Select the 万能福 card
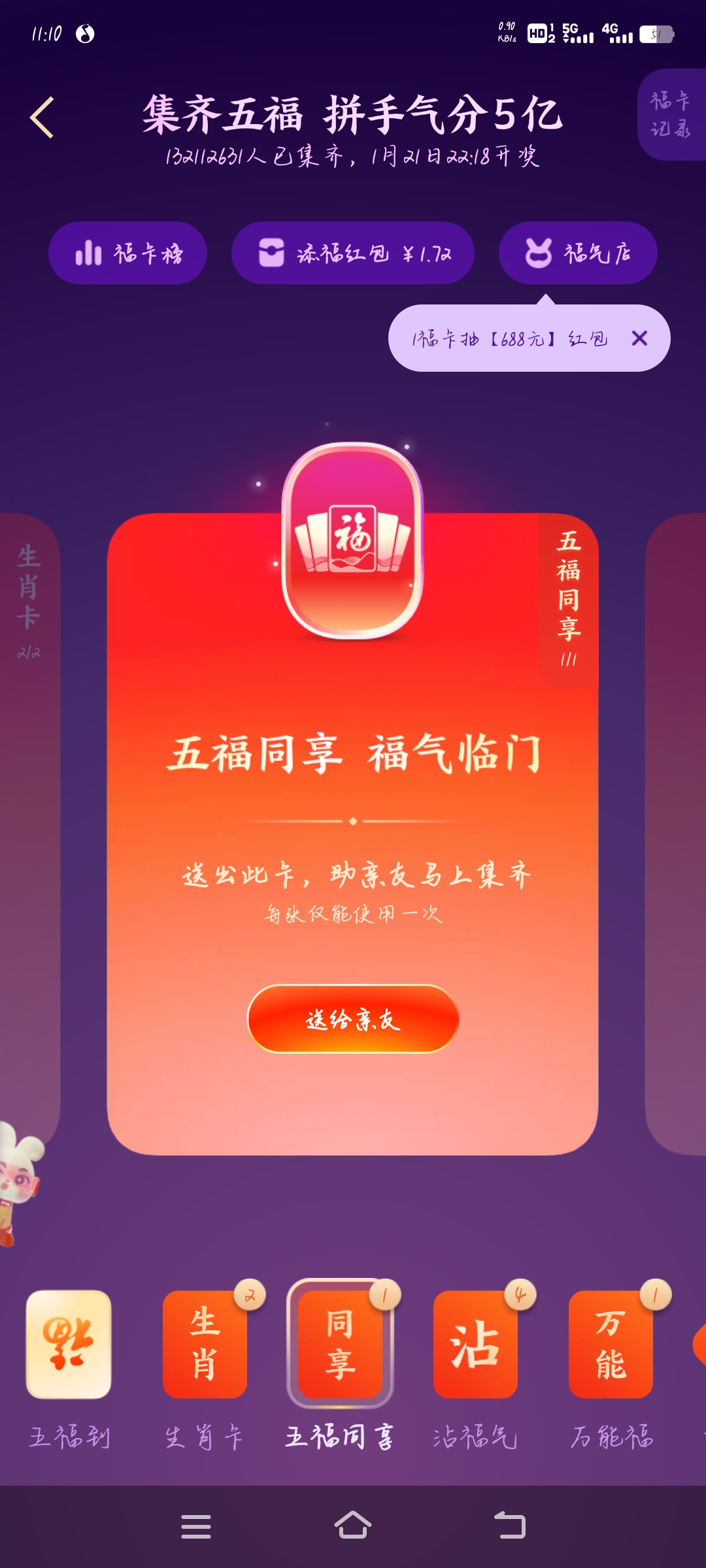Screen dimensions: 706x1568 pos(611,1344)
